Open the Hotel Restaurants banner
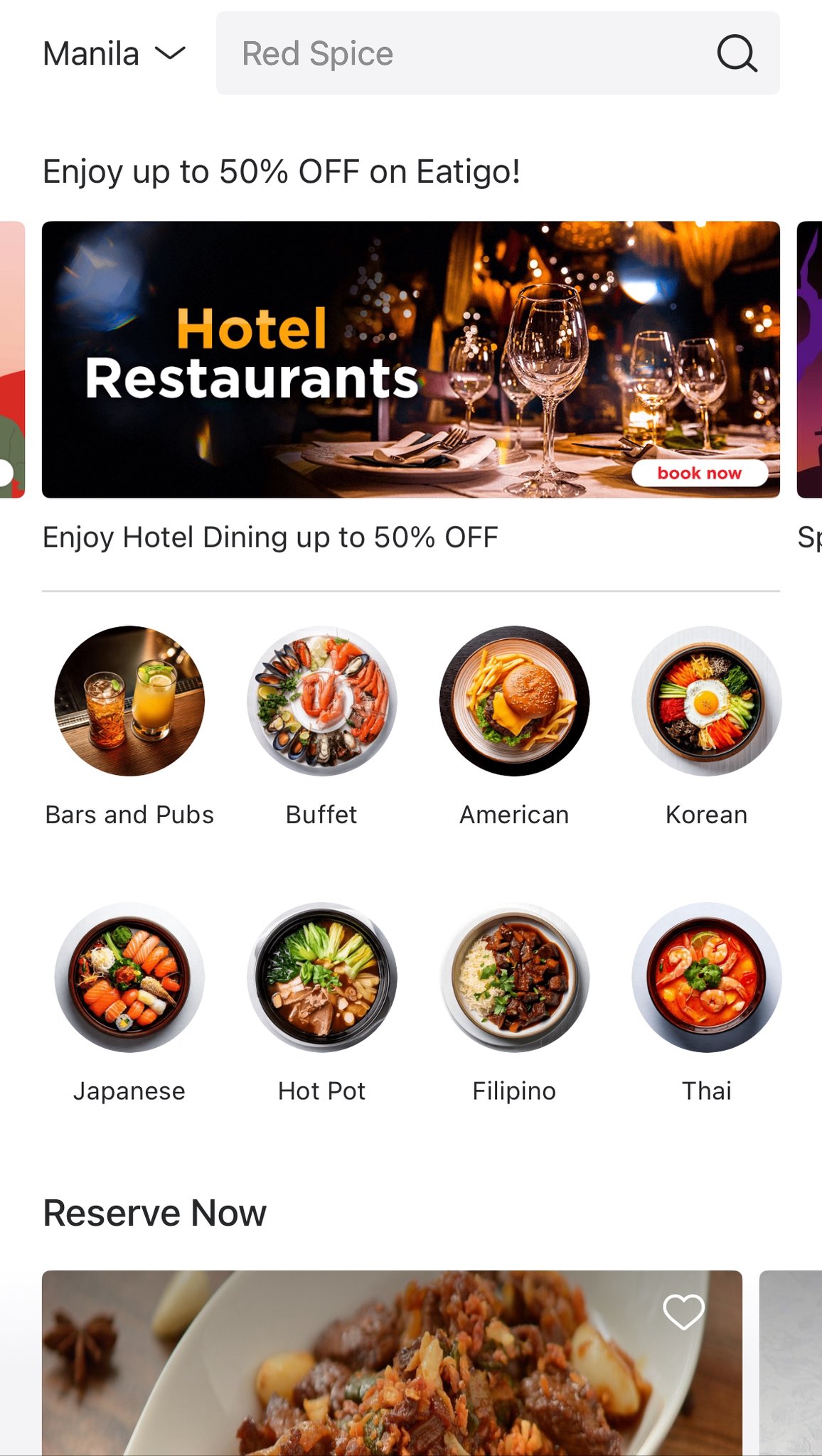 [410, 360]
